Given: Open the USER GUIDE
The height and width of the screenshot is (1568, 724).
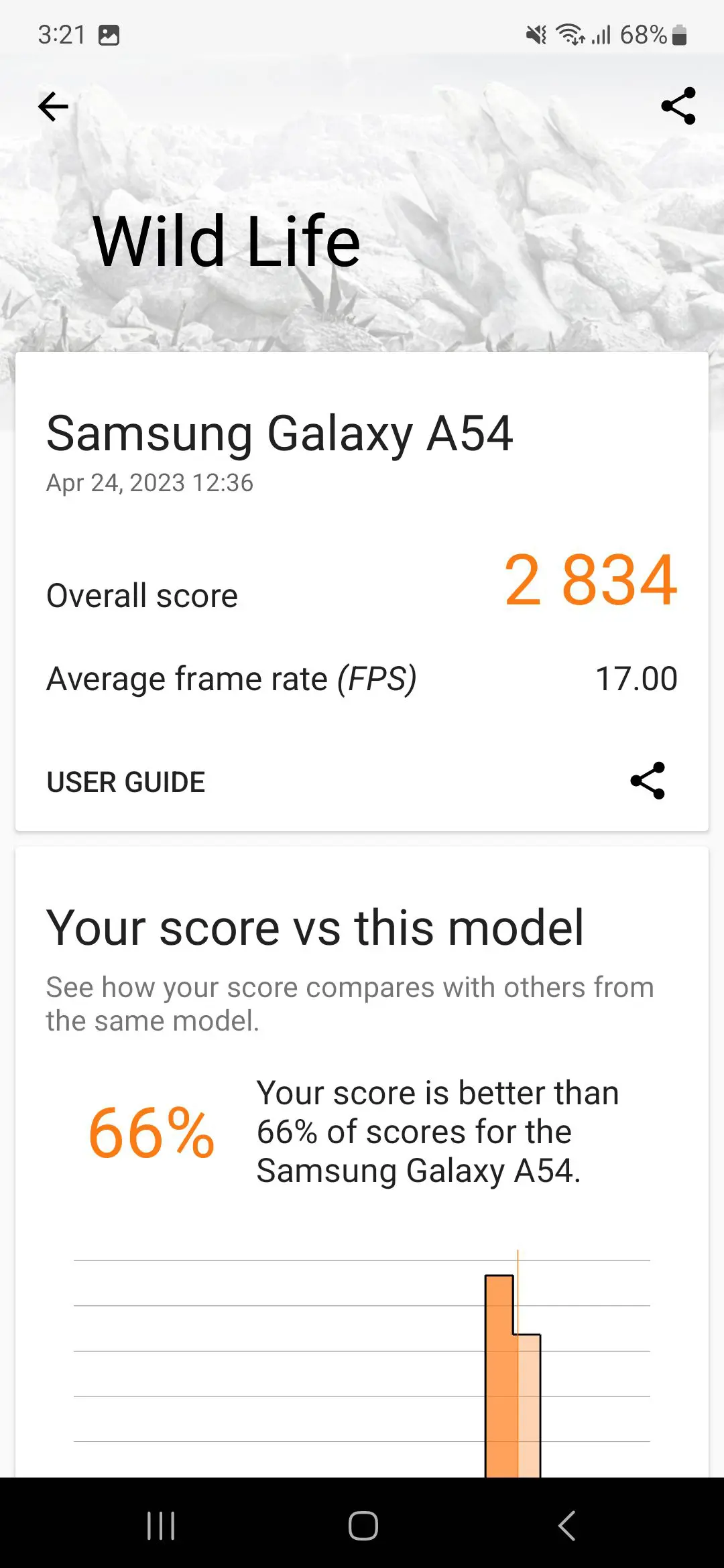Looking at the screenshot, I should click(126, 782).
